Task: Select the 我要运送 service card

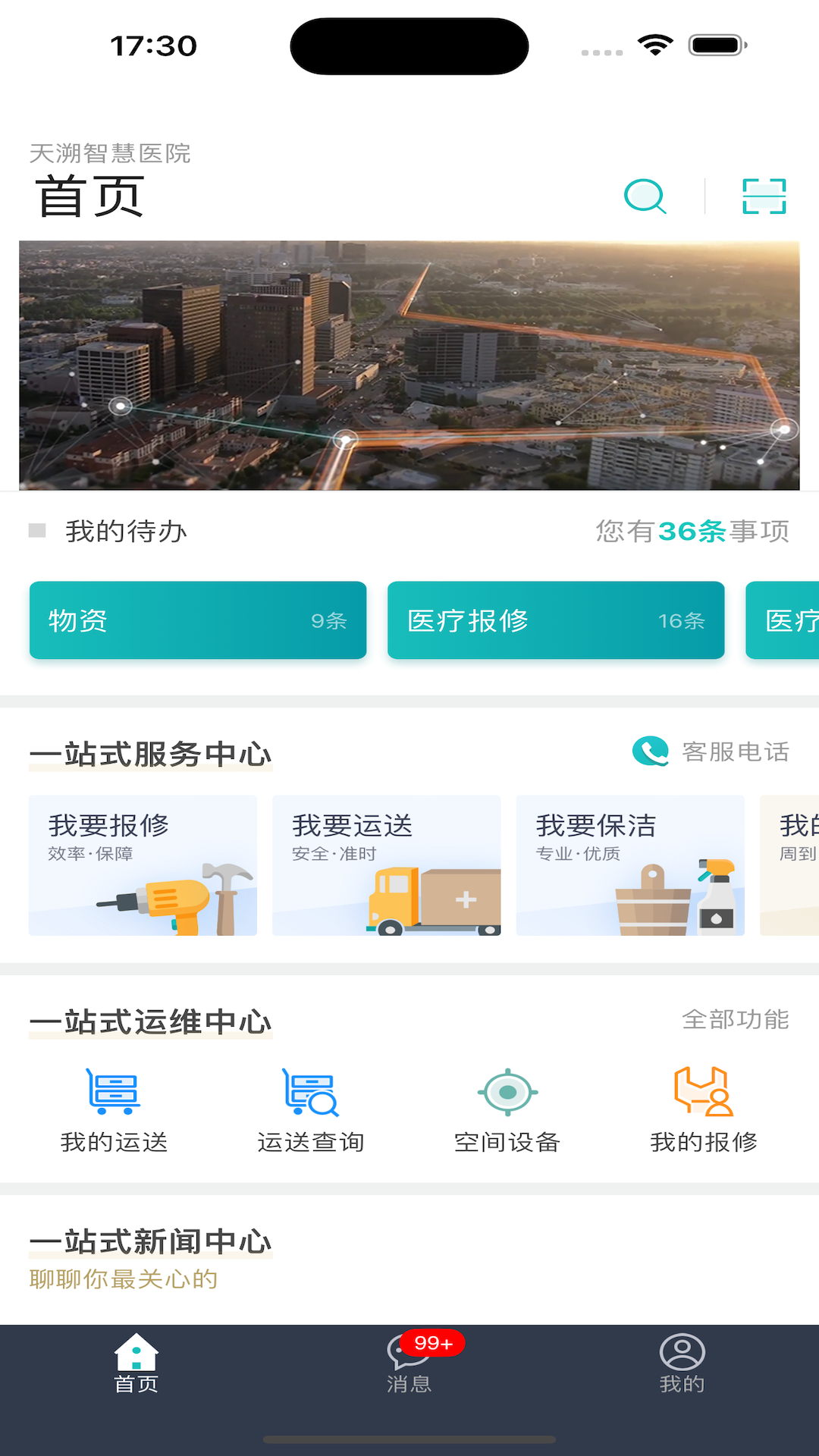Action: [386, 865]
